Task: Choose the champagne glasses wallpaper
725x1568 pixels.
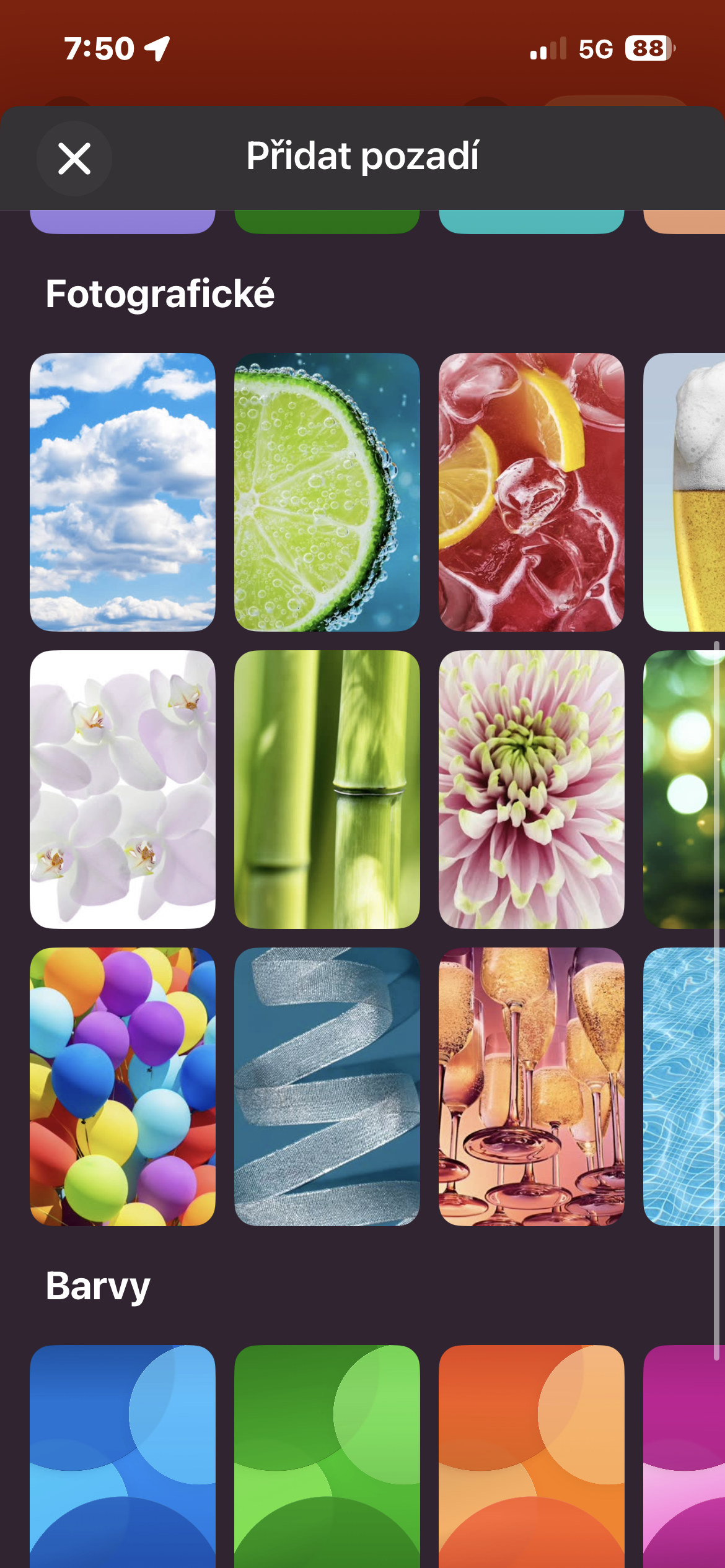Action: (531, 1086)
